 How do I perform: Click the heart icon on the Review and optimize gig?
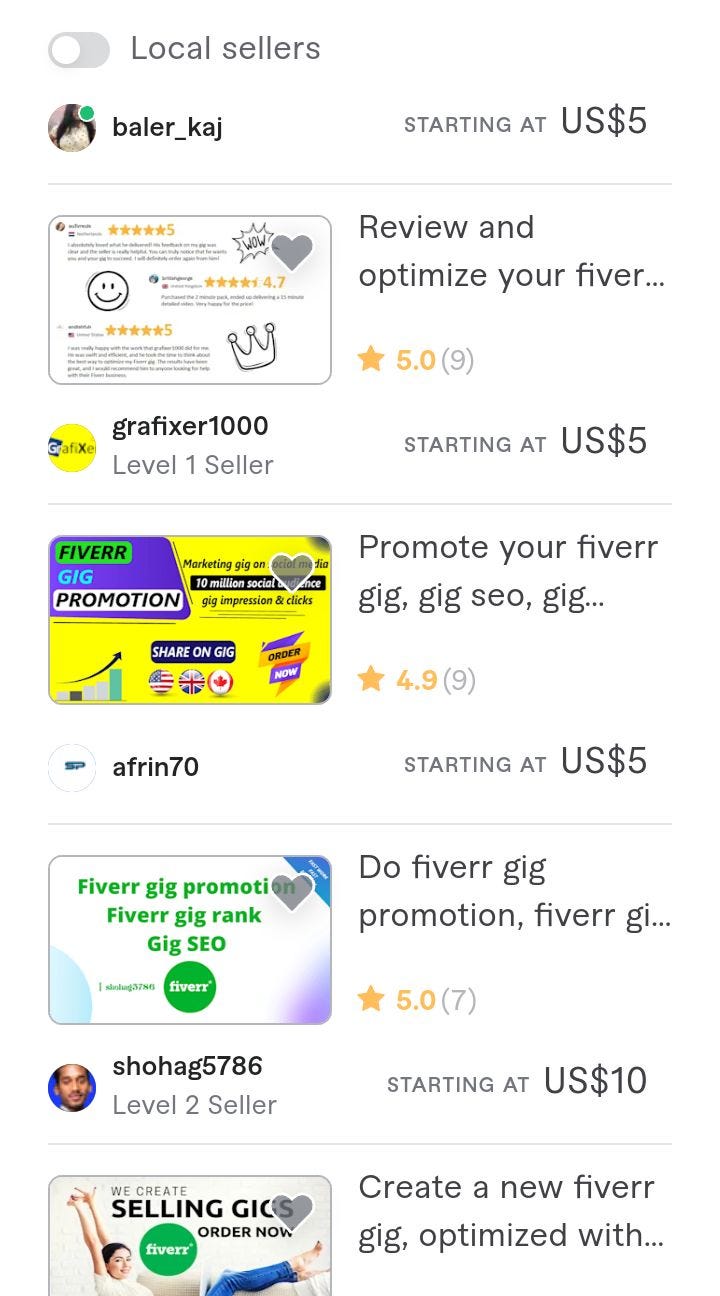point(291,251)
